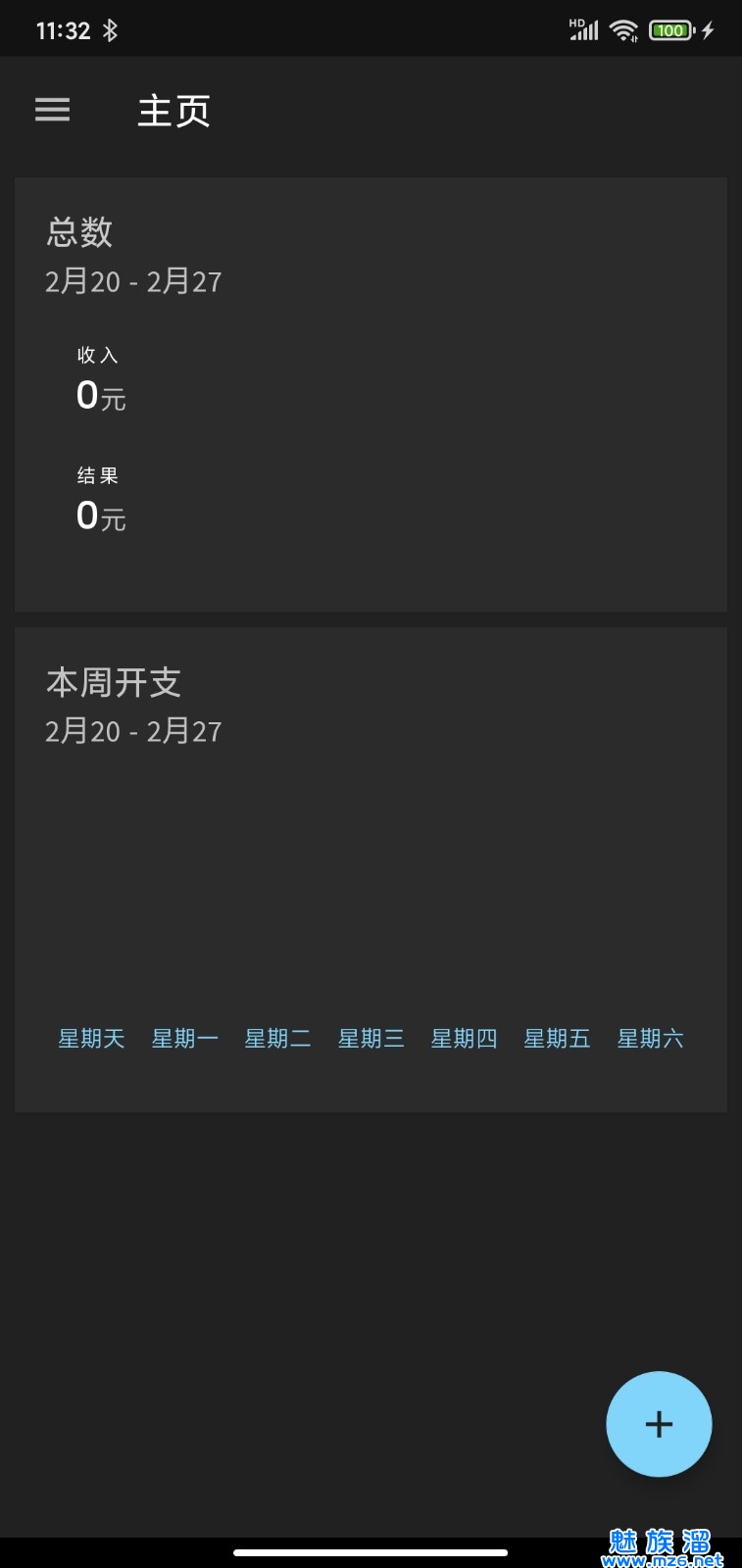Screen dimensions: 742x1568
Task: Add a new entry with the plus button
Action: pos(659,1423)
